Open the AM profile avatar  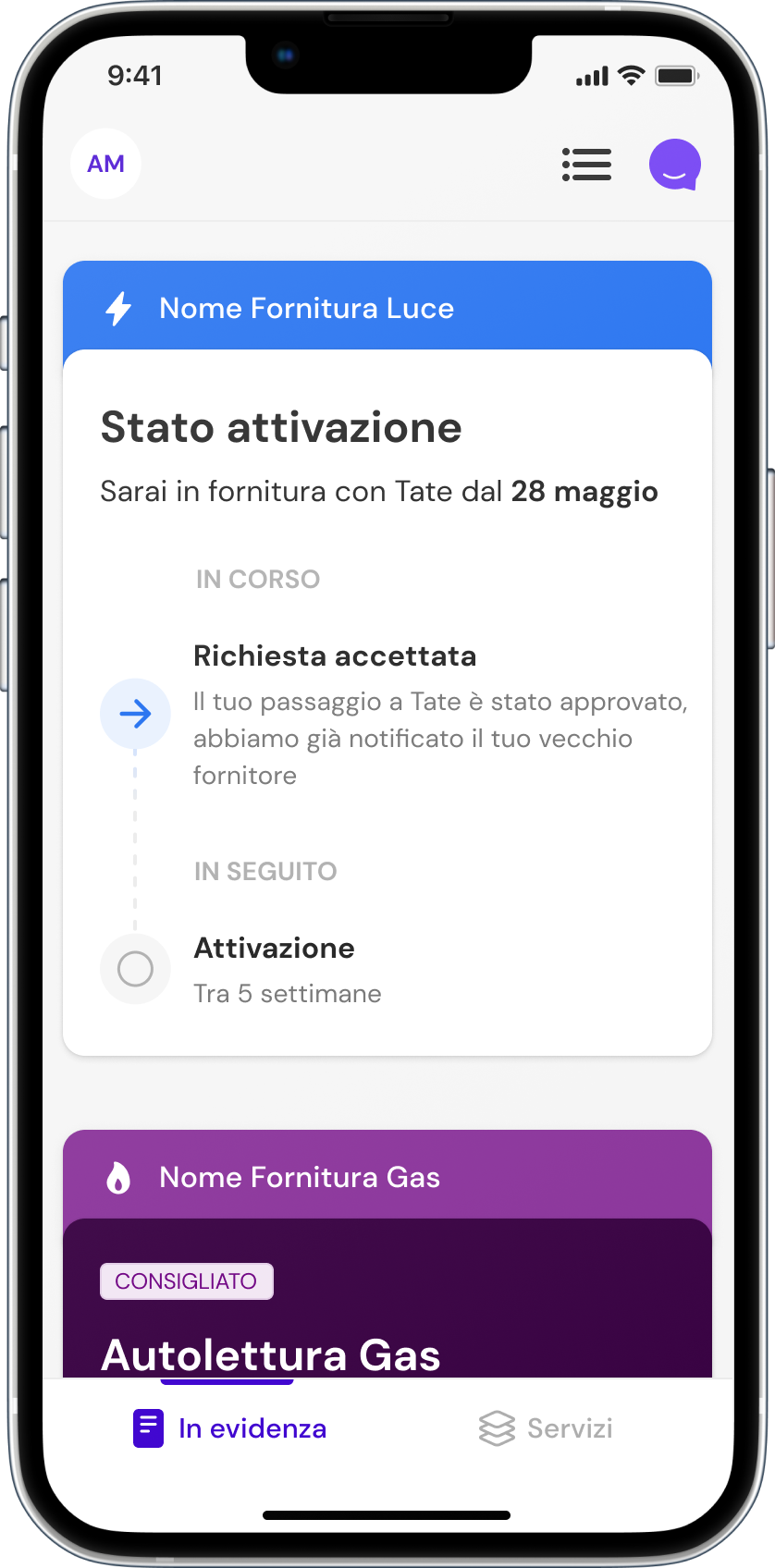[x=105, y=164]
